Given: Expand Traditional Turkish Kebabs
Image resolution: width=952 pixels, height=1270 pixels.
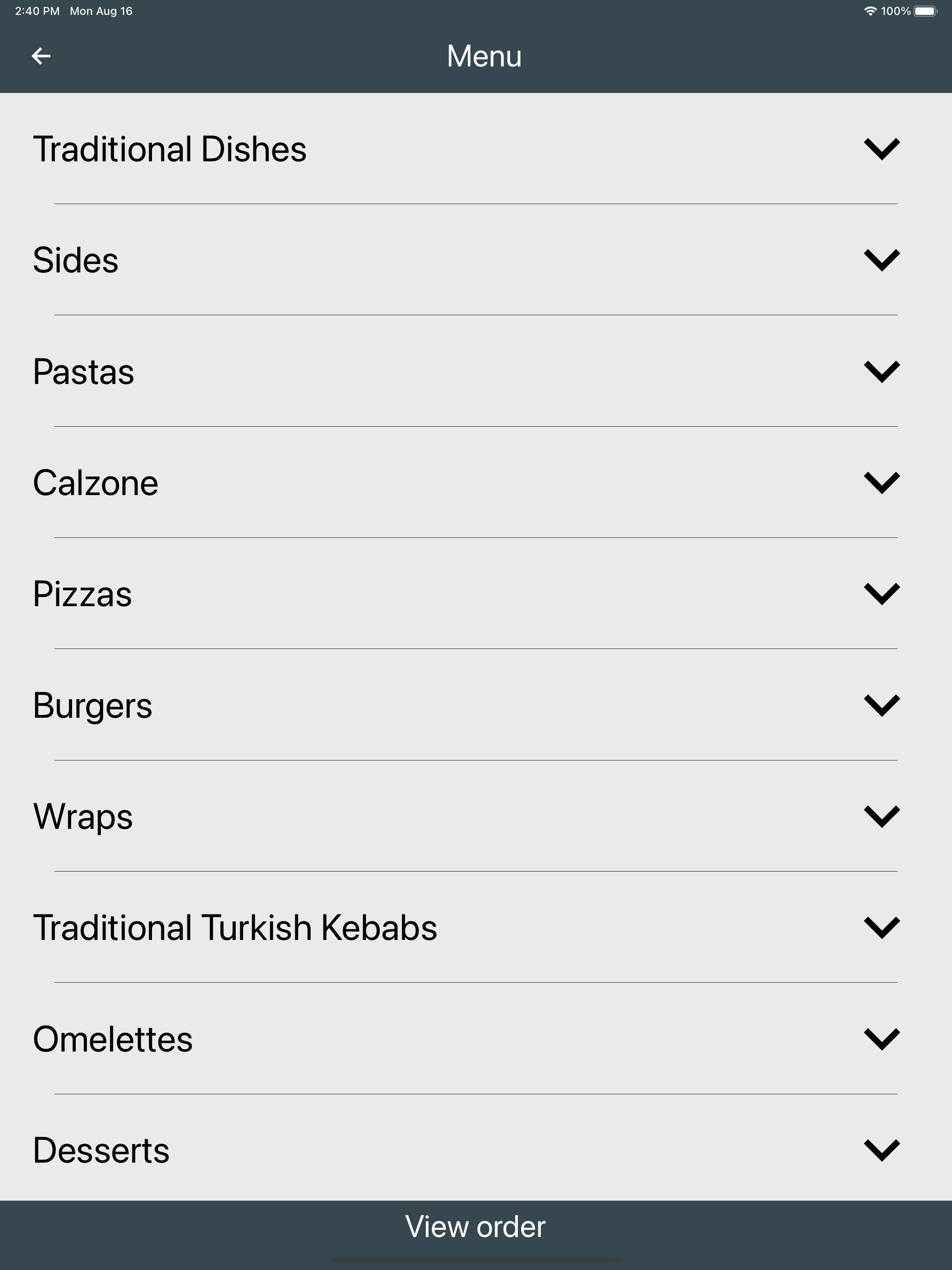Looking at the screenshot, I should 881,927.
